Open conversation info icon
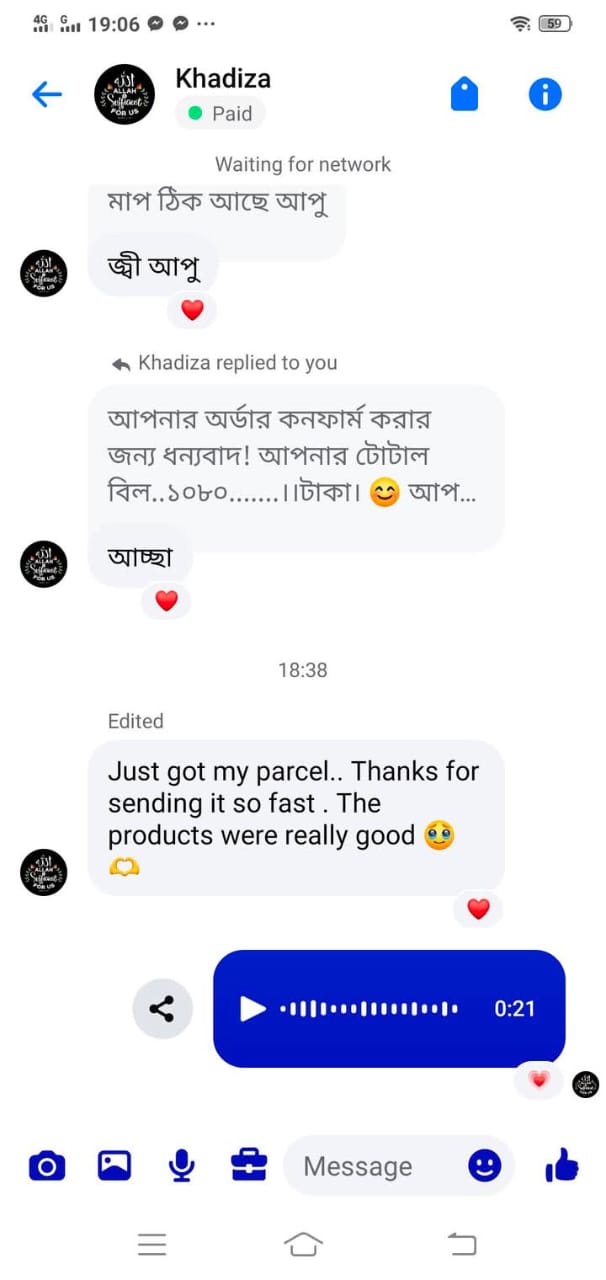Image resolution: width=606 pixels, height=1280 pixels. pos(545,95)
